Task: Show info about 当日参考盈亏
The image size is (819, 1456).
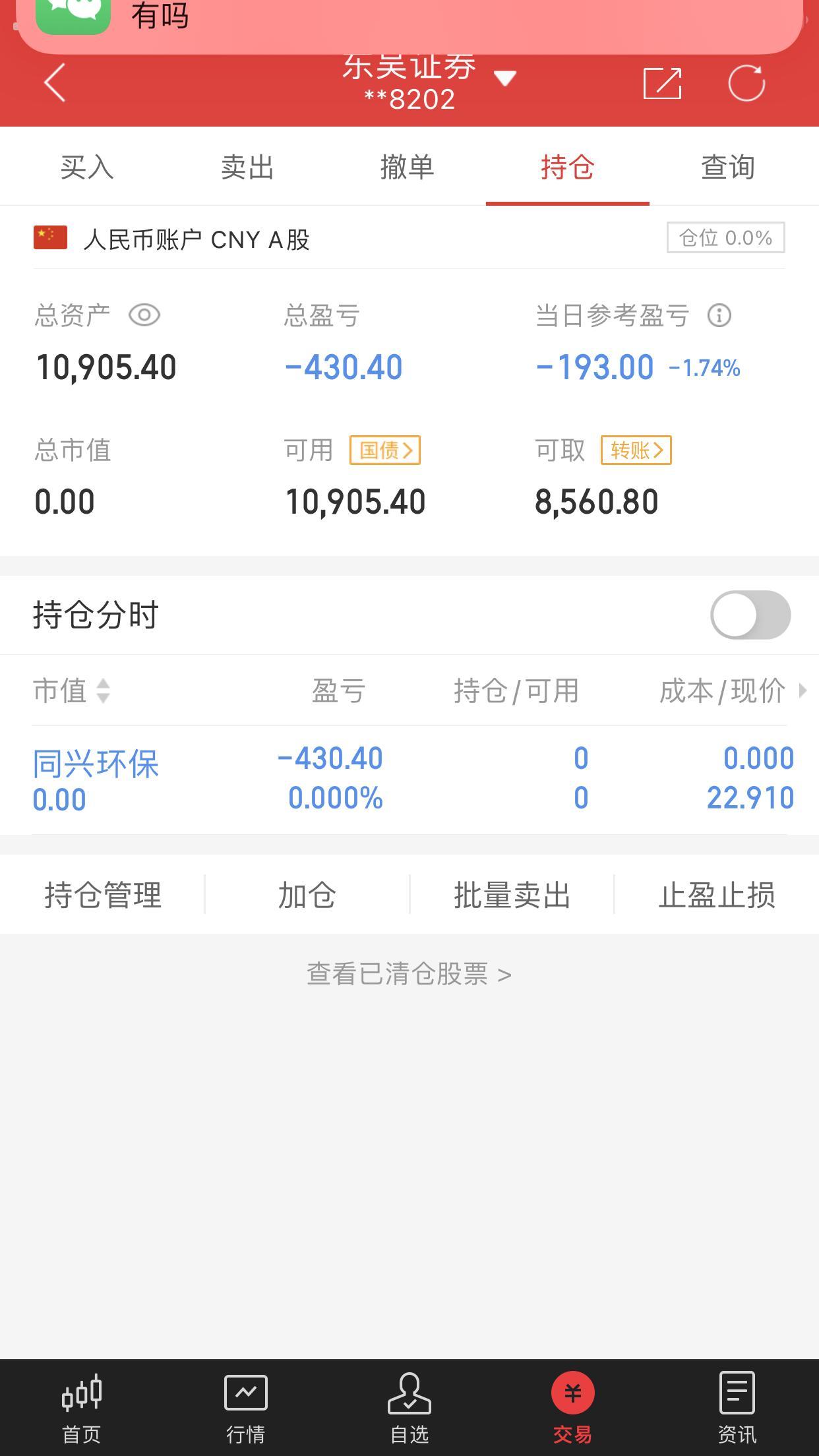Action: (x=719, y=315)
